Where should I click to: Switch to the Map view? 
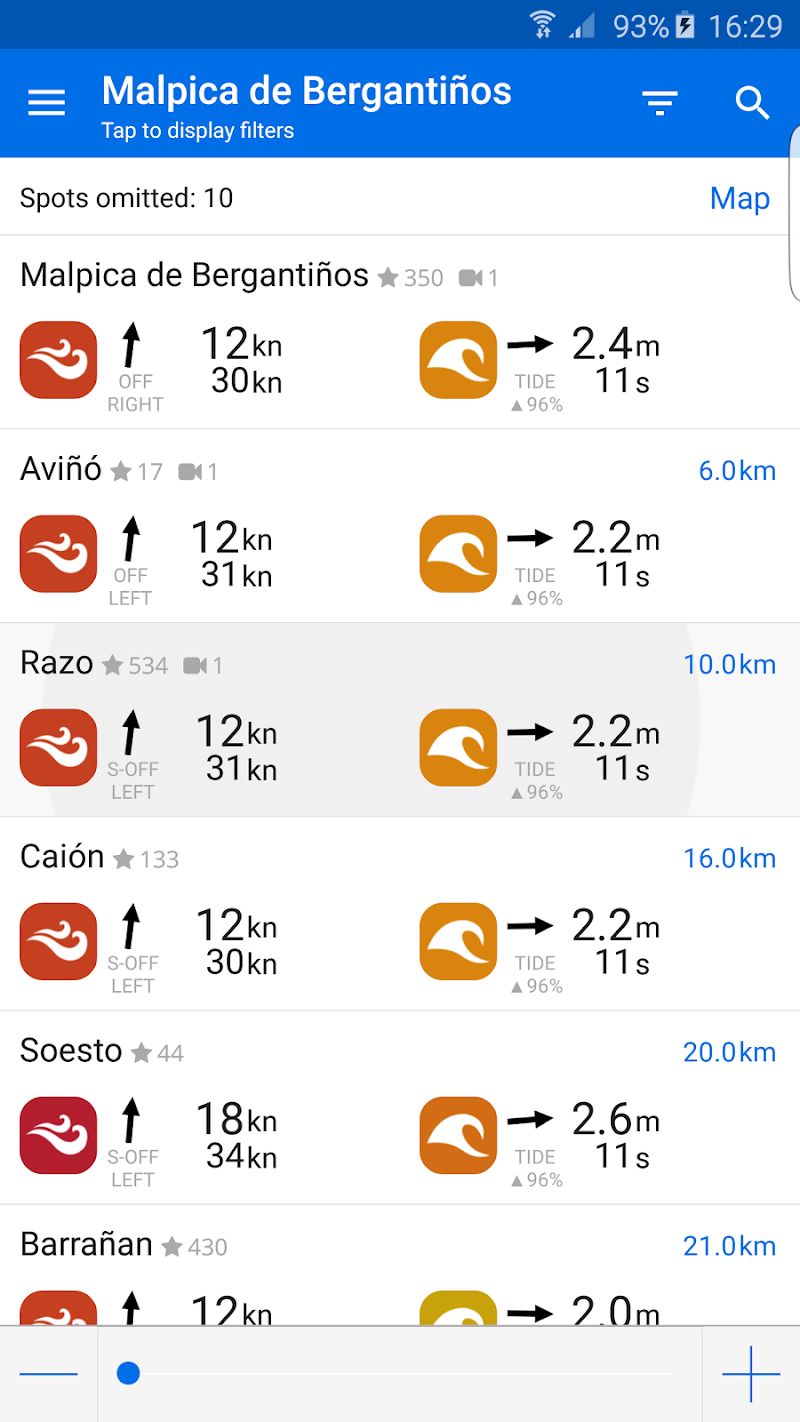point(739,198)
